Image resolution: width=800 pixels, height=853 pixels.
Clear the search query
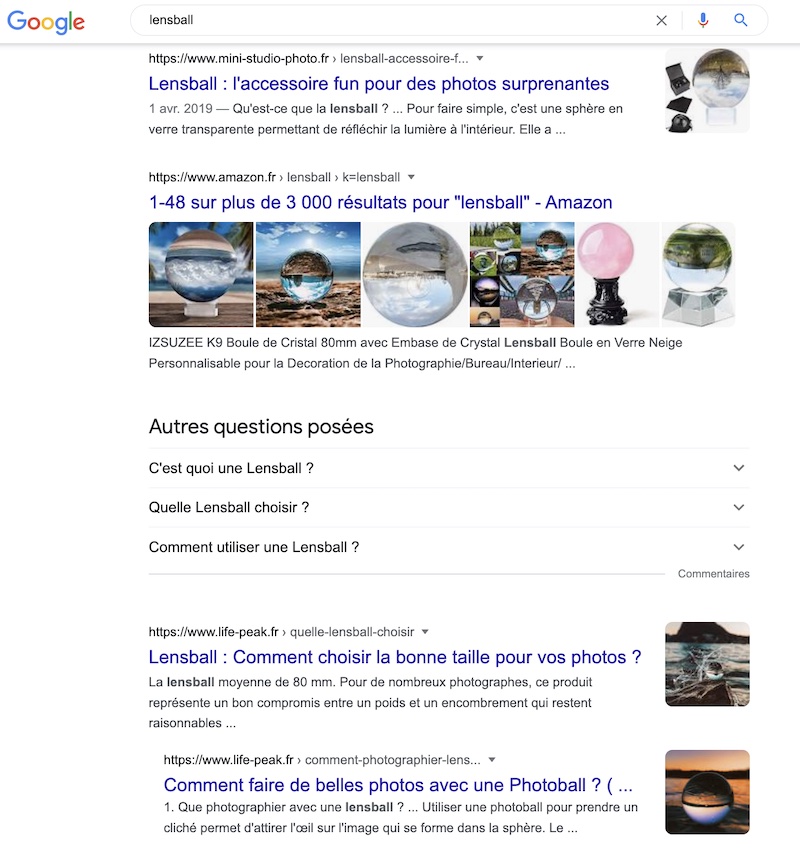click(661, 20)
